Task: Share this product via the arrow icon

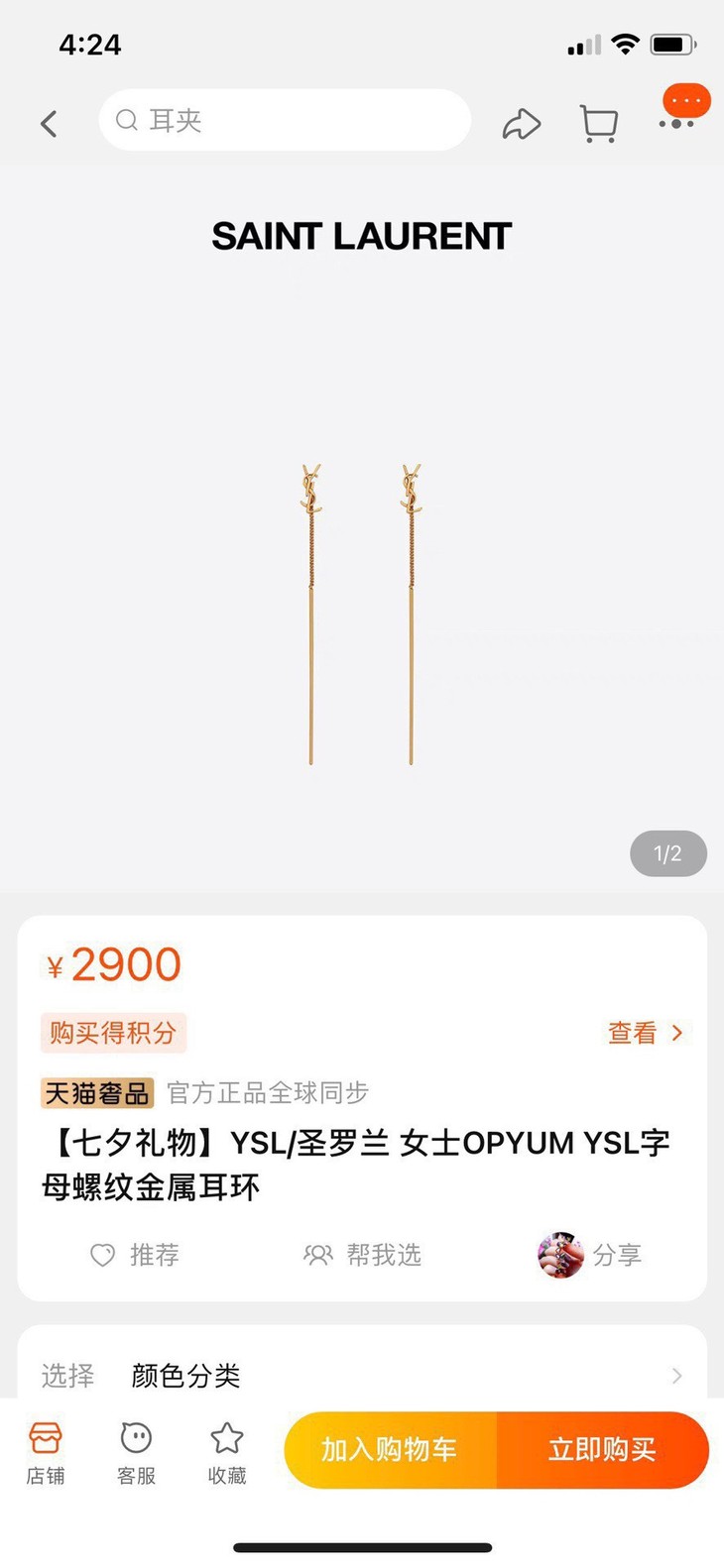Action: [522, 124]
